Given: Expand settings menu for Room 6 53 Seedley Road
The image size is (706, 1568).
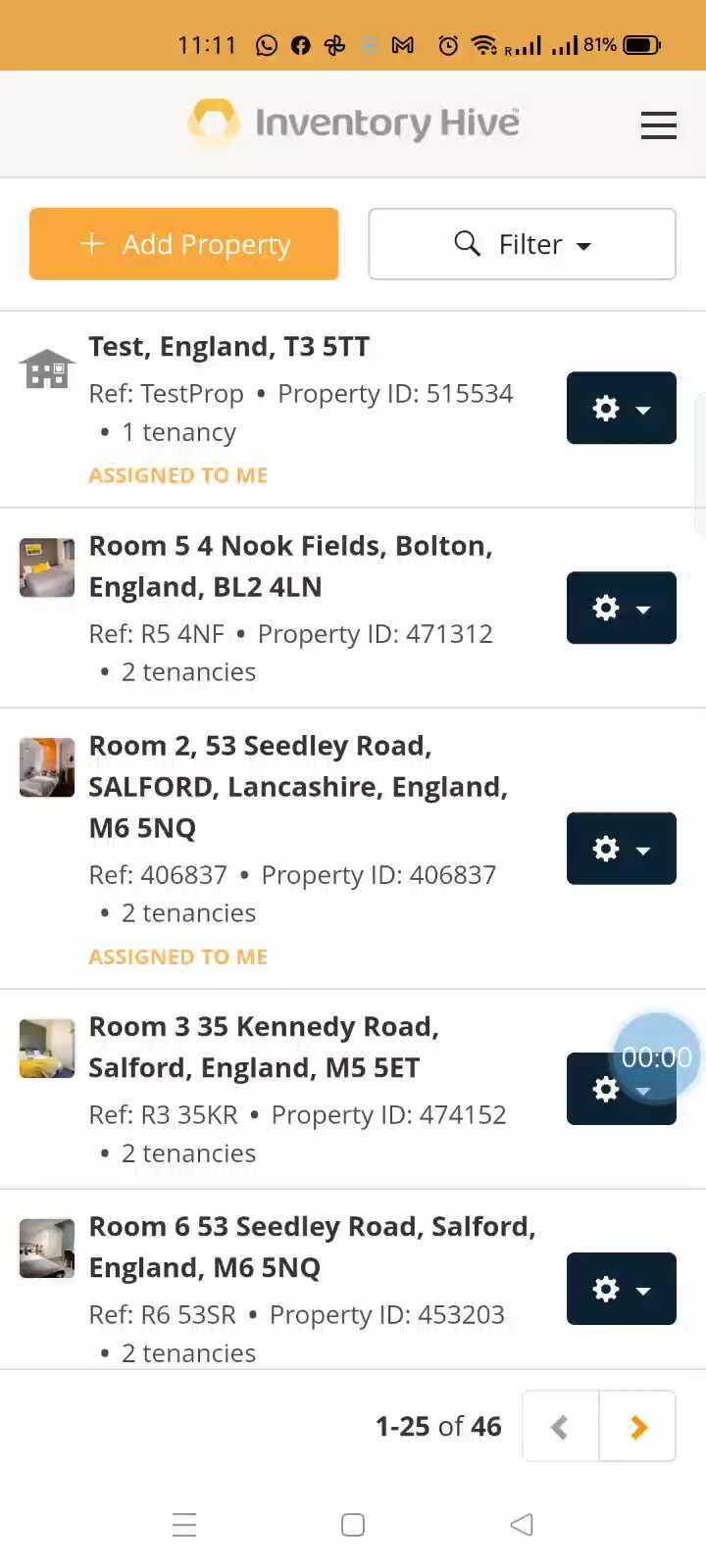Looking at the screenshot, I should (621, 1289).
